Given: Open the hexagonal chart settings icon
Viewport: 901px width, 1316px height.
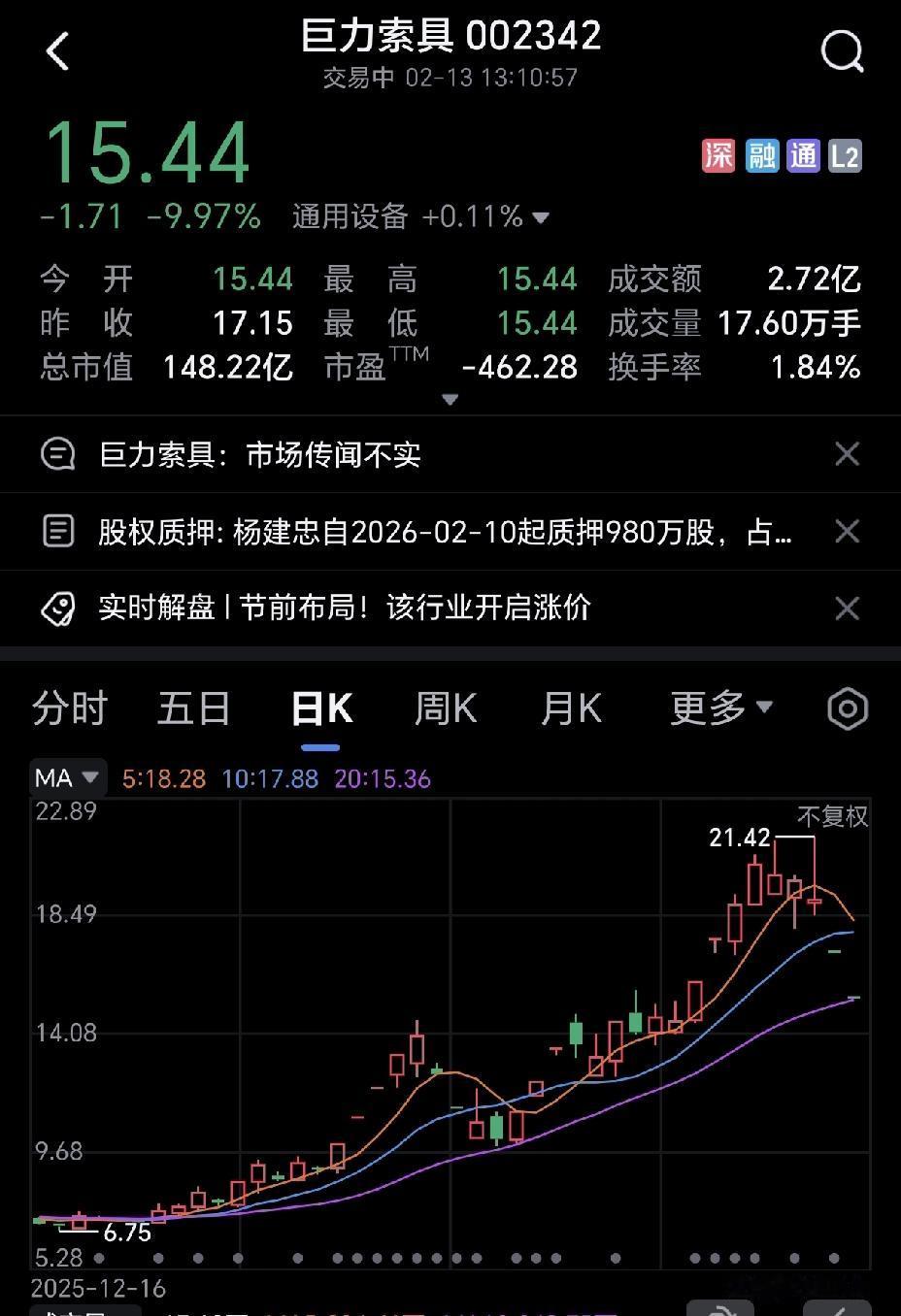Looking at the screenshot, I should click(x=846, y=708).
